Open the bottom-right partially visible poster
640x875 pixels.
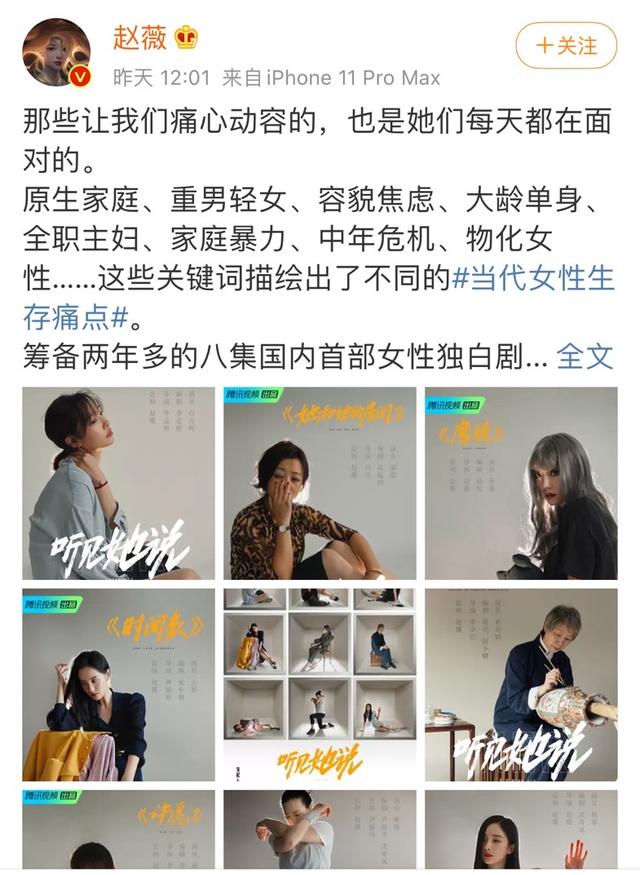[x=520, y=830]
